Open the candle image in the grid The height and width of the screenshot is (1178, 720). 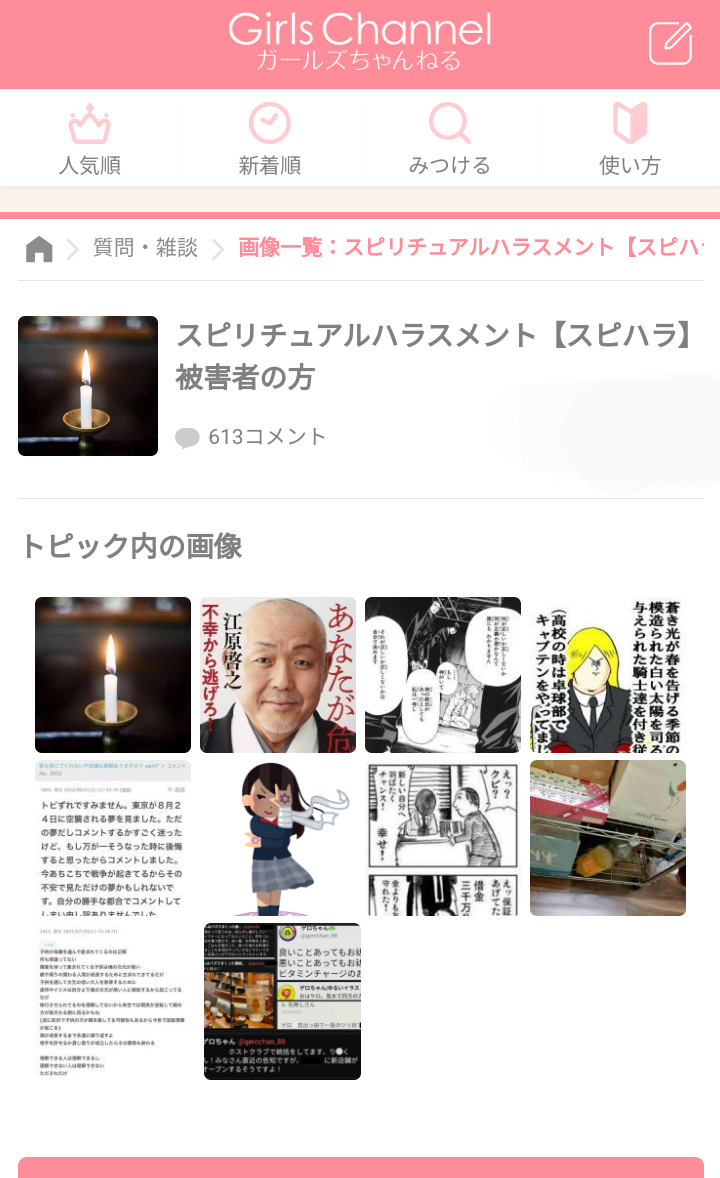(113, 675)
